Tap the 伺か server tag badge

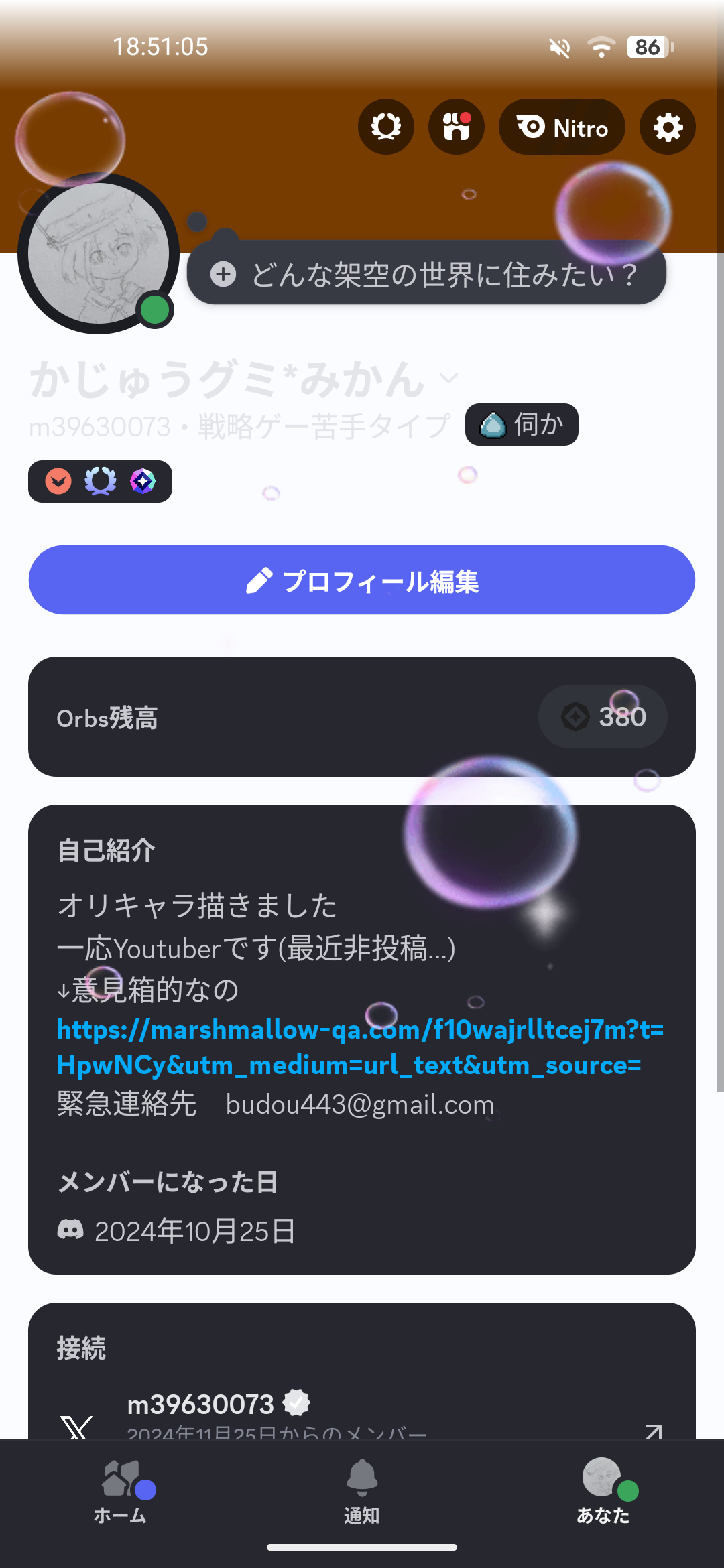coord(522,425)
